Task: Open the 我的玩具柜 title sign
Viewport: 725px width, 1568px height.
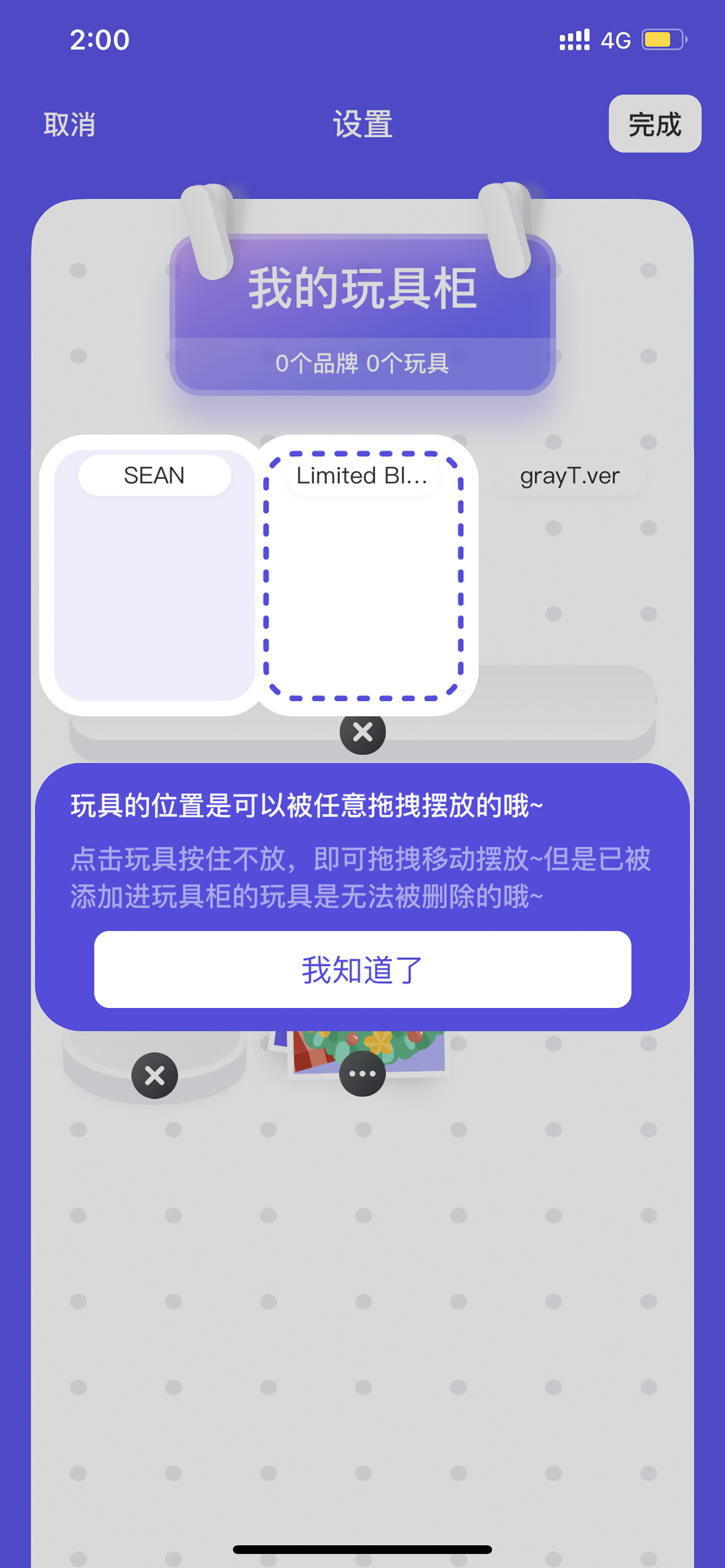Action: tap(362, 314)
